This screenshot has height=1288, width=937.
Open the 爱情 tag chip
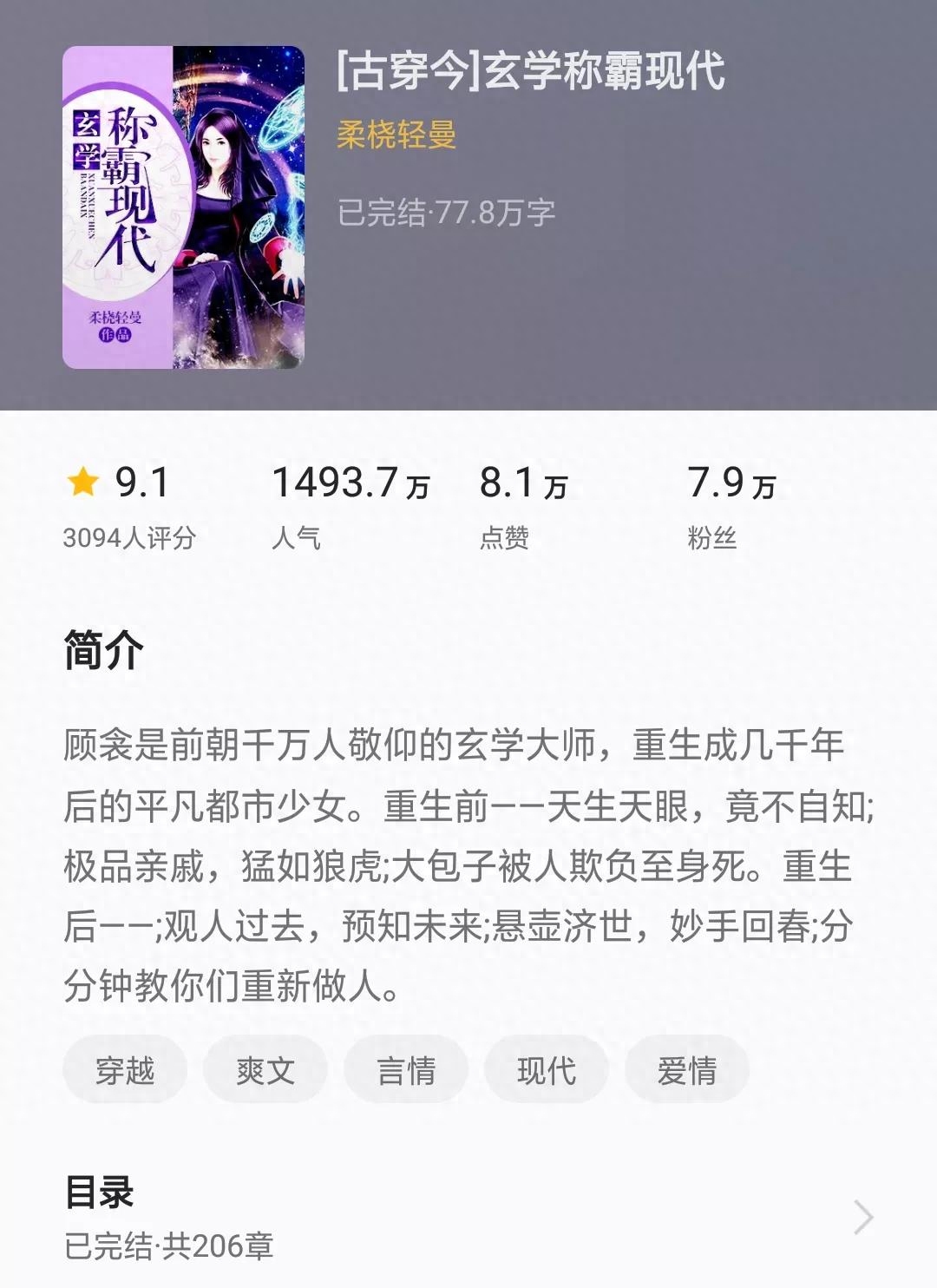tap(687, 1069)
